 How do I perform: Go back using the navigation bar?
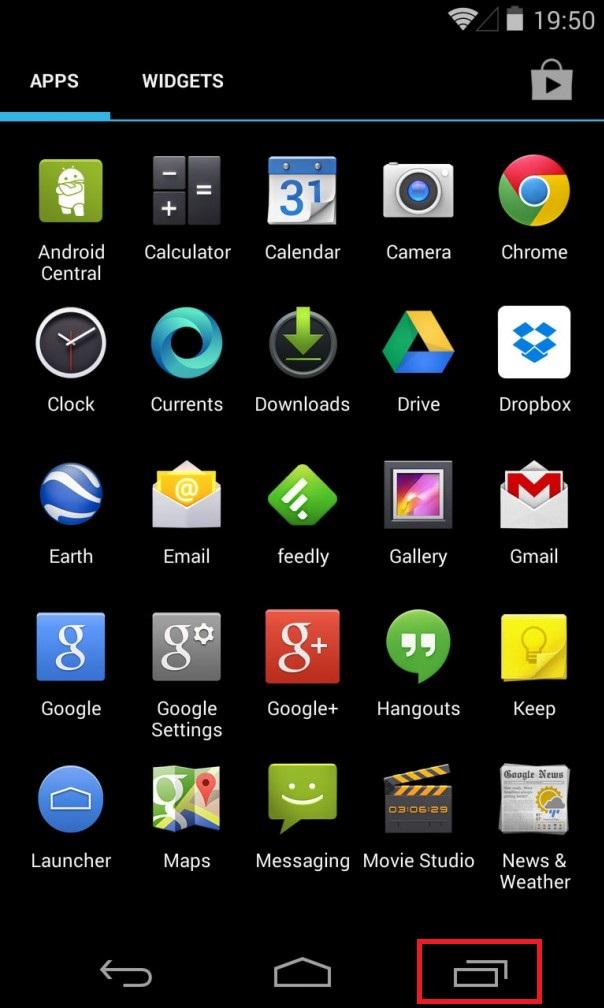pos(126,971)
